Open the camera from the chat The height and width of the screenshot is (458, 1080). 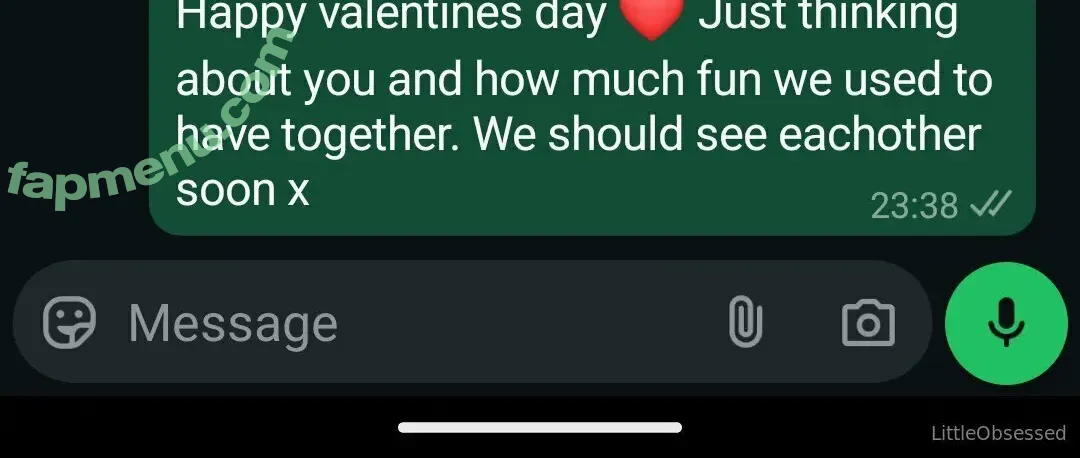pos(868,323)
